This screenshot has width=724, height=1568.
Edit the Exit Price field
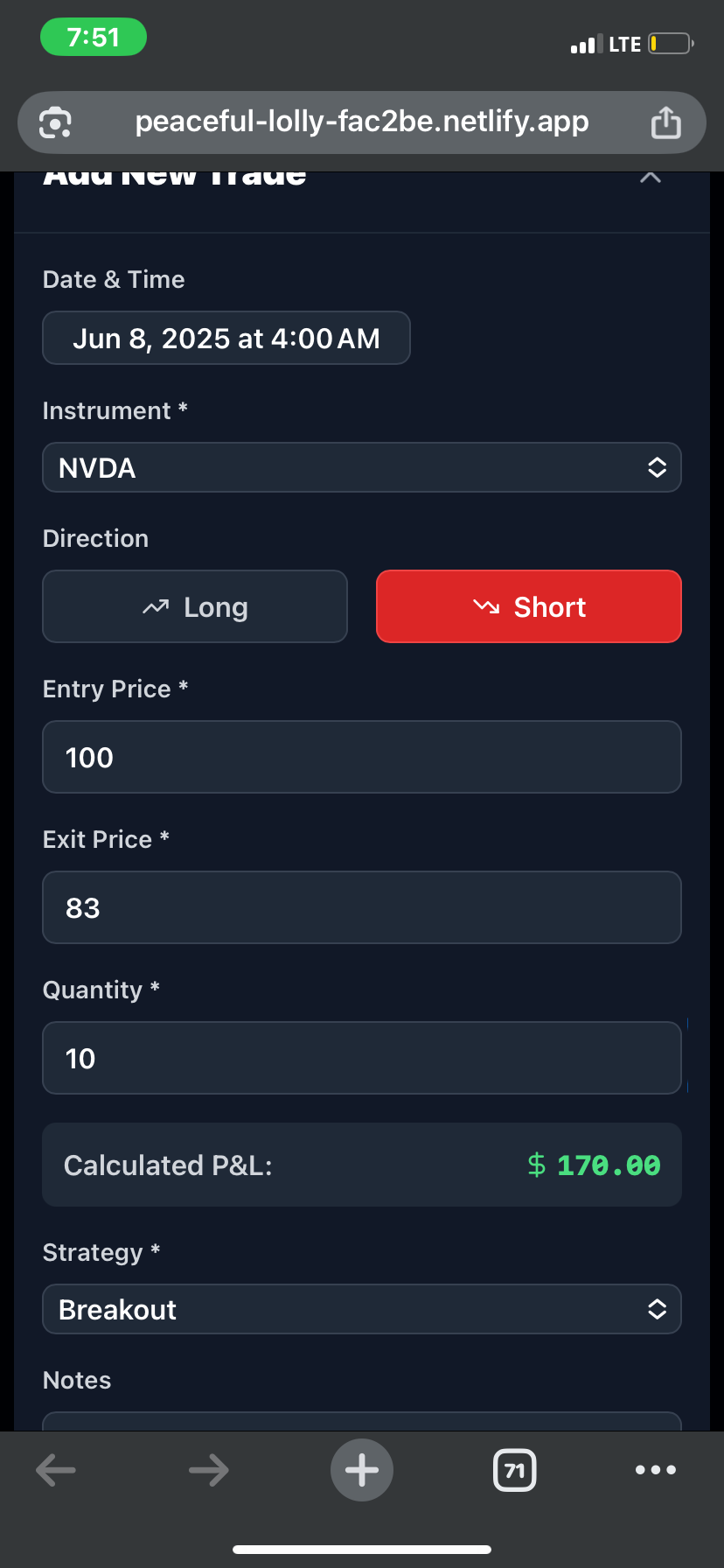[362, 907]
